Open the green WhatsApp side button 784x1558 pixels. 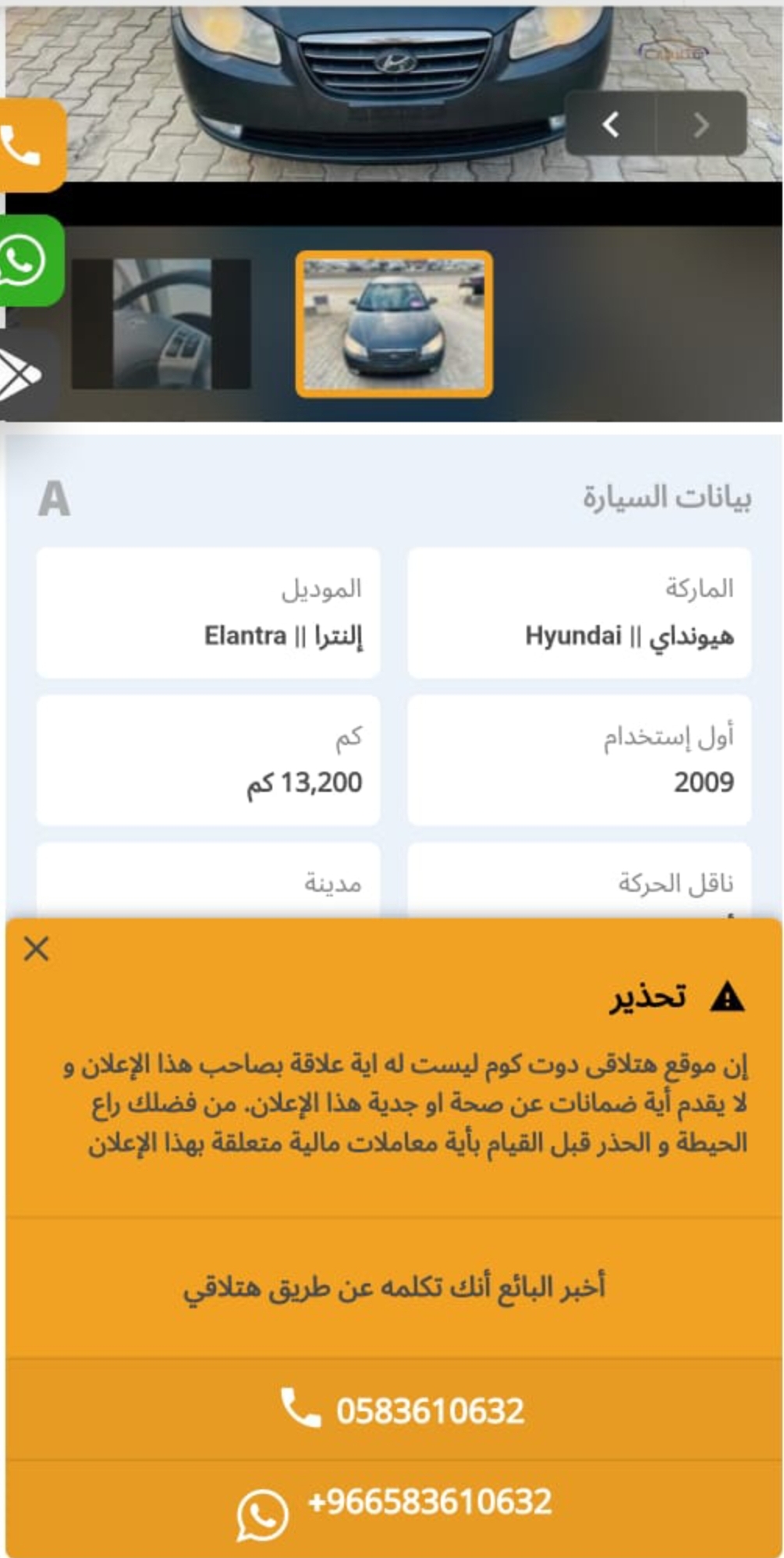tap(30, 261)
